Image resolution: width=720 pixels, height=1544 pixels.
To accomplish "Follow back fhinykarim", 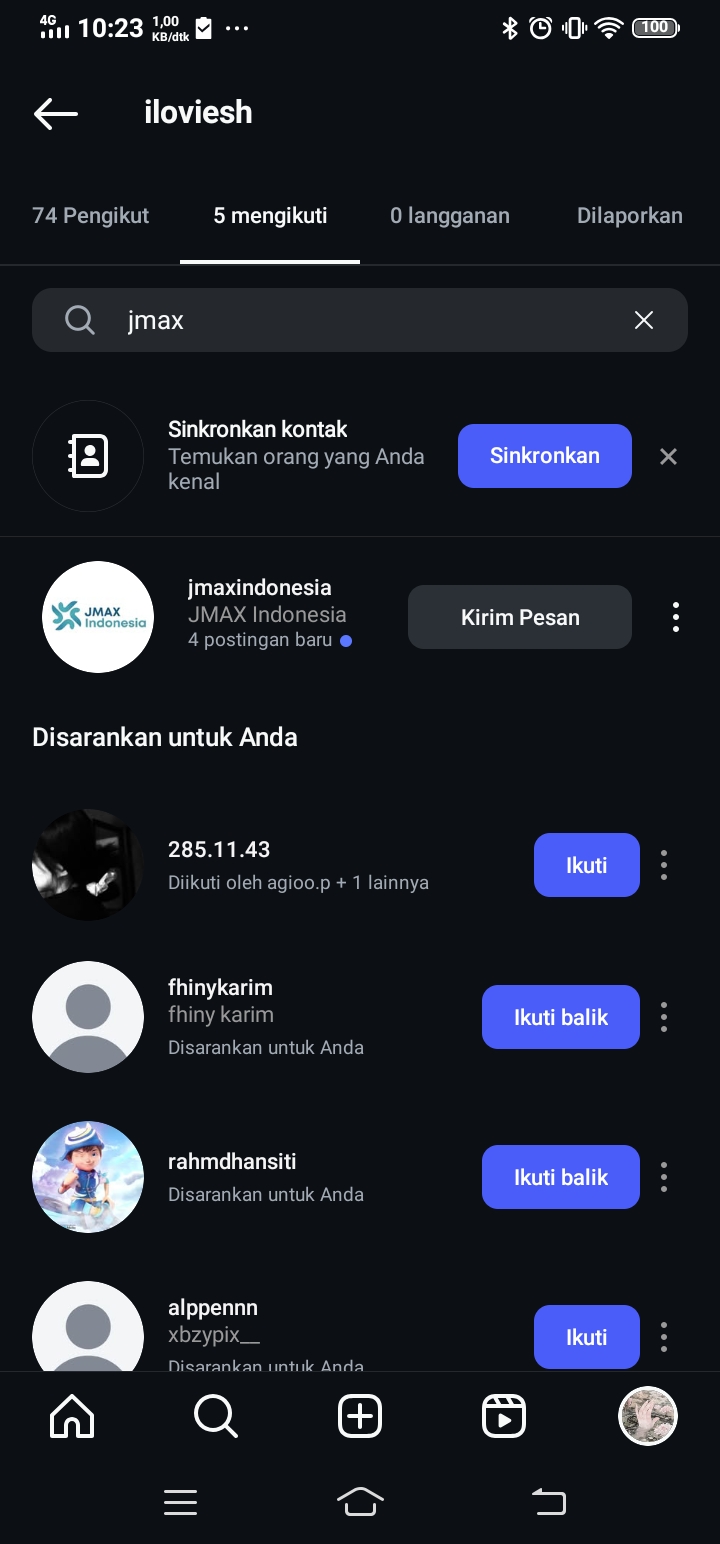I will pyautogui.click(x=561, y=1017).
